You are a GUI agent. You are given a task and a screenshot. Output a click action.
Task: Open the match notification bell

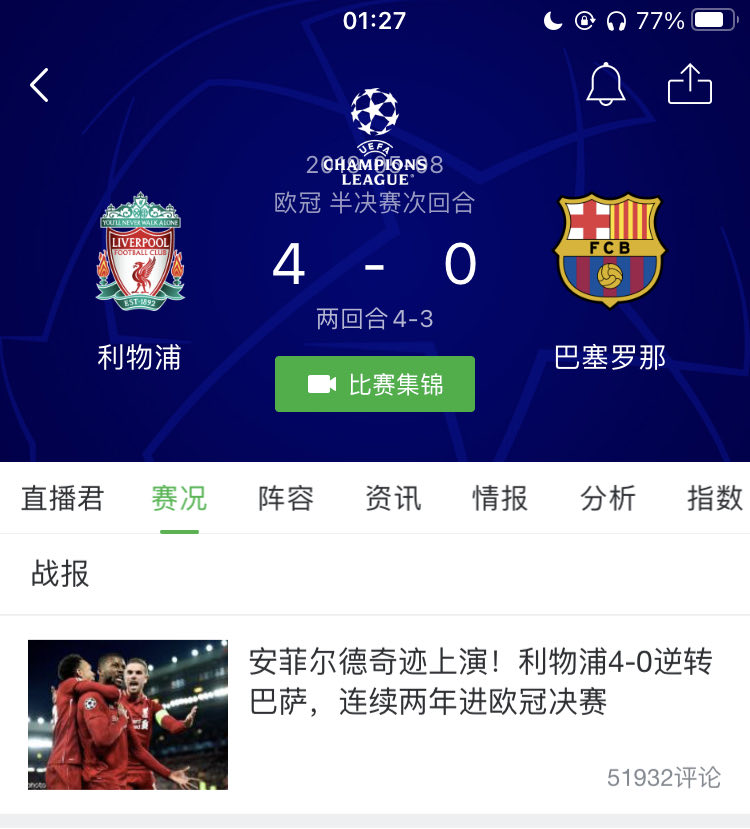point(605,85)
